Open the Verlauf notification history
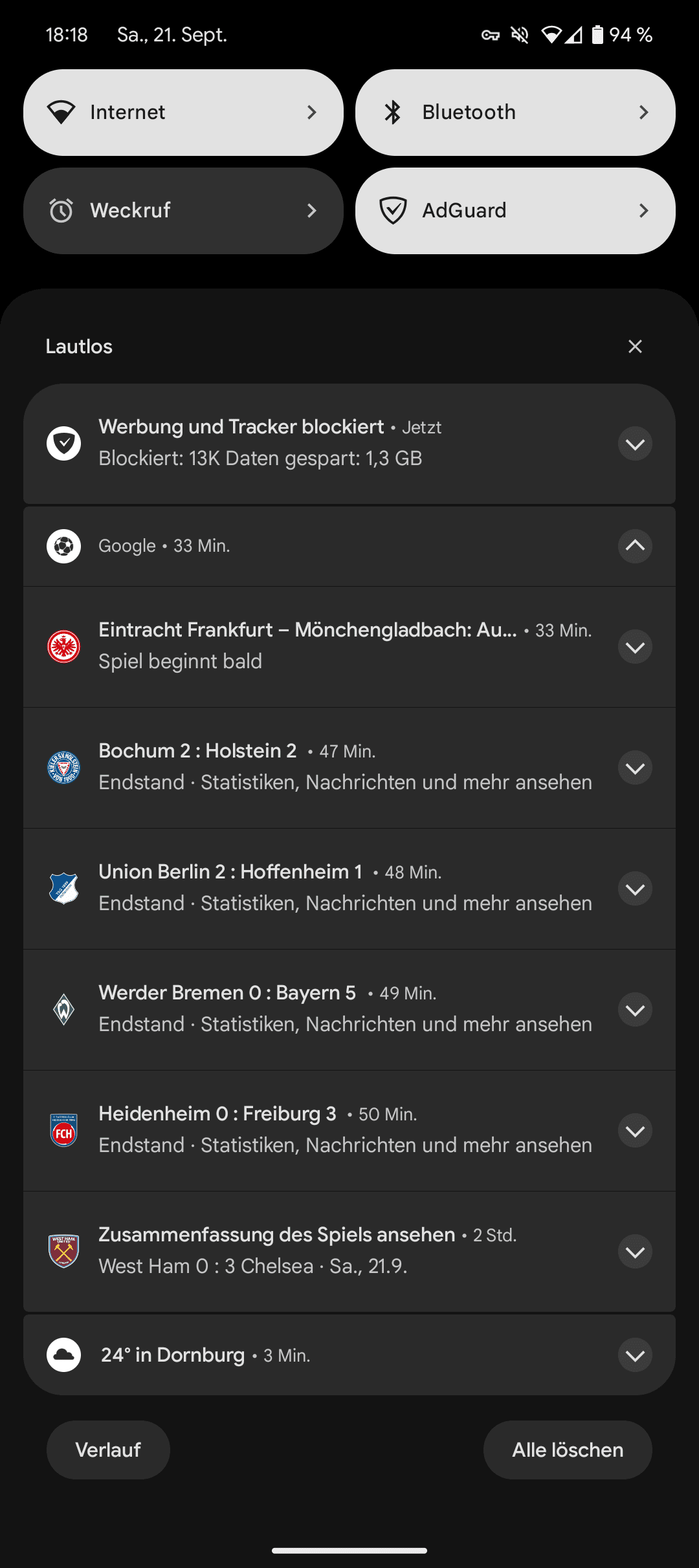The height and width of the screenshot is (1568, 699). click(108, 1450)
